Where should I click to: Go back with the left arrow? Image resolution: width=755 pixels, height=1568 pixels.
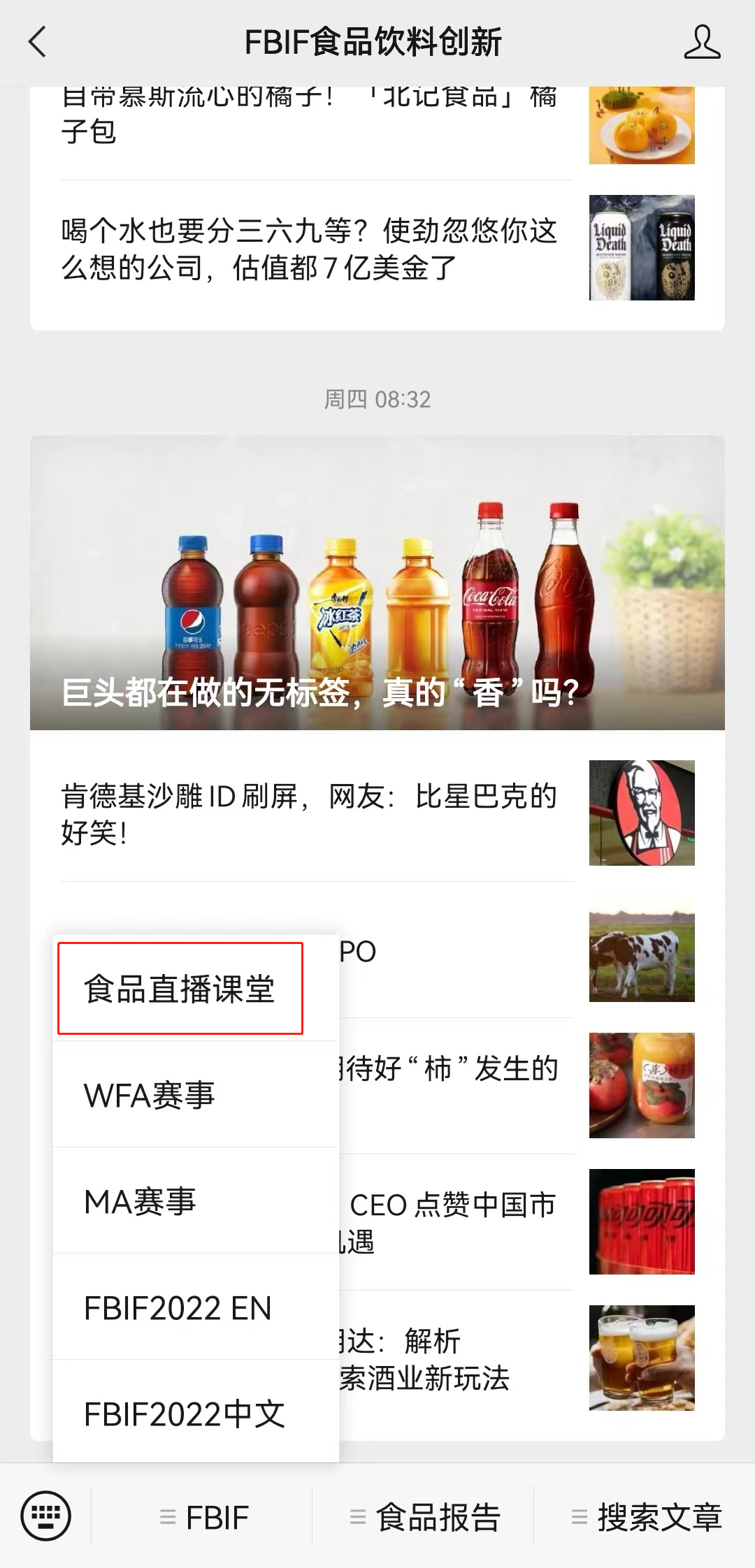[38, 42]
